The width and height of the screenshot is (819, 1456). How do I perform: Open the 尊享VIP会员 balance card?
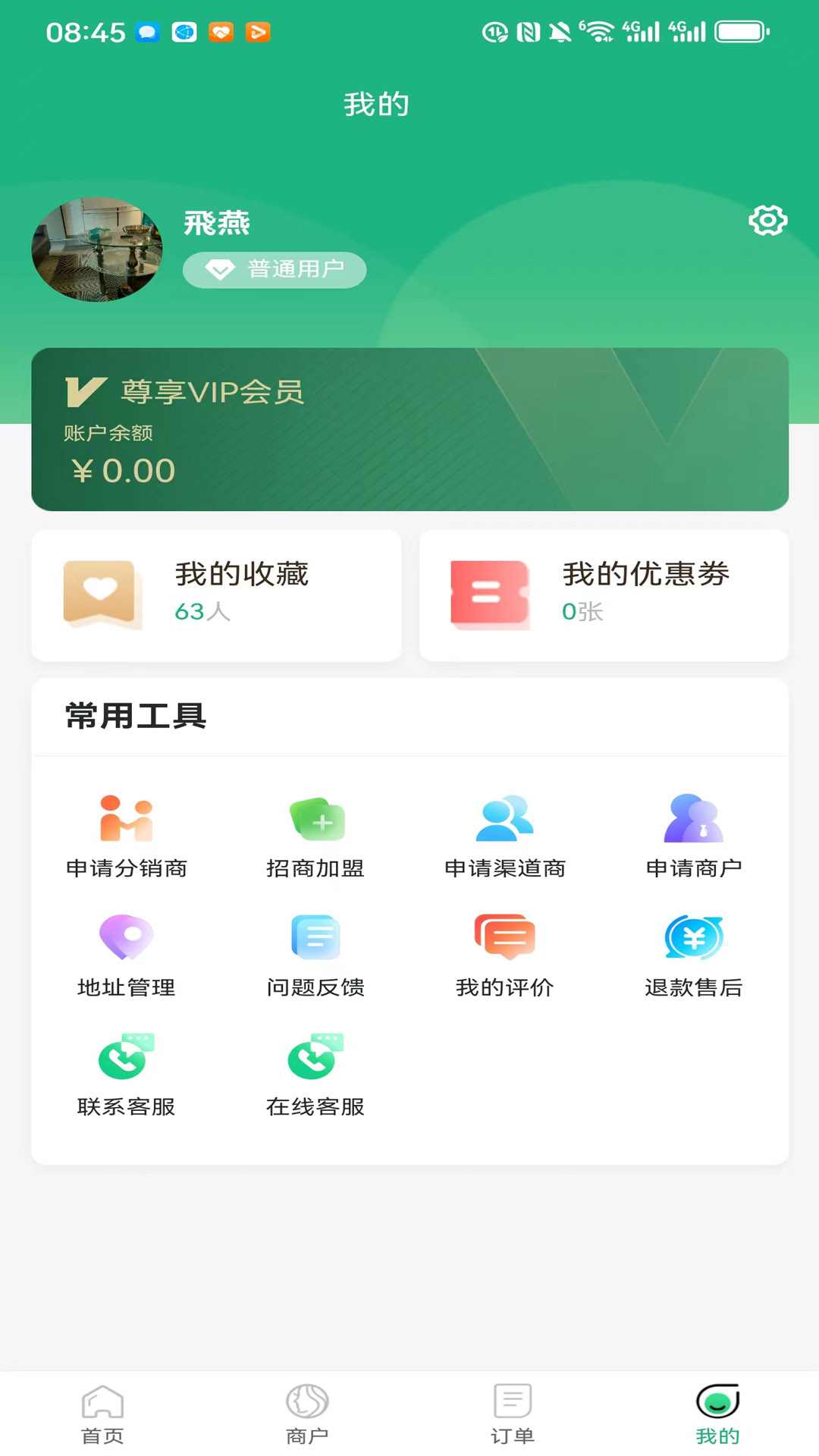pyautogui.click(x=409, y=429)
